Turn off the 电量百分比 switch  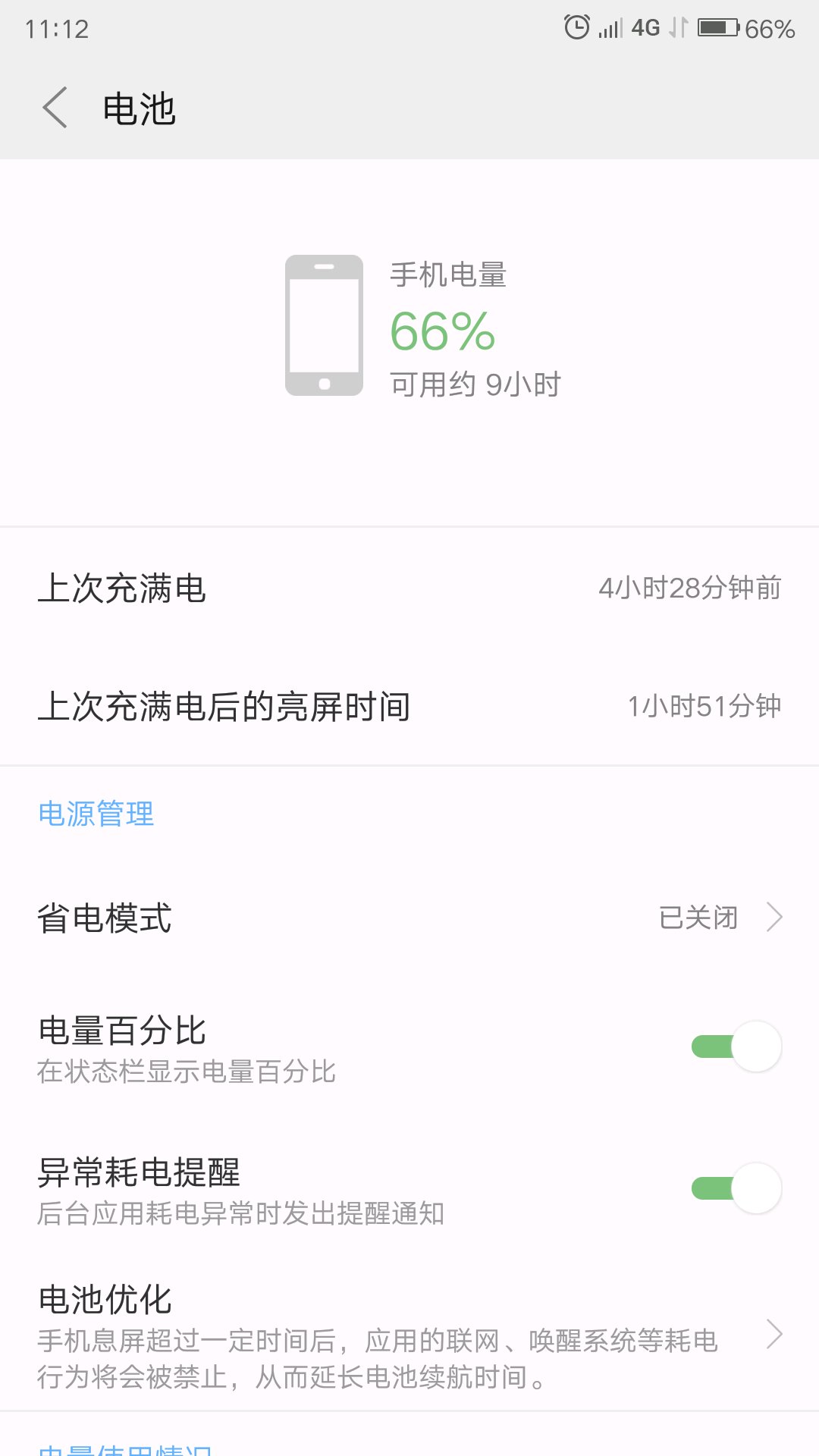tap(736, 1047)
